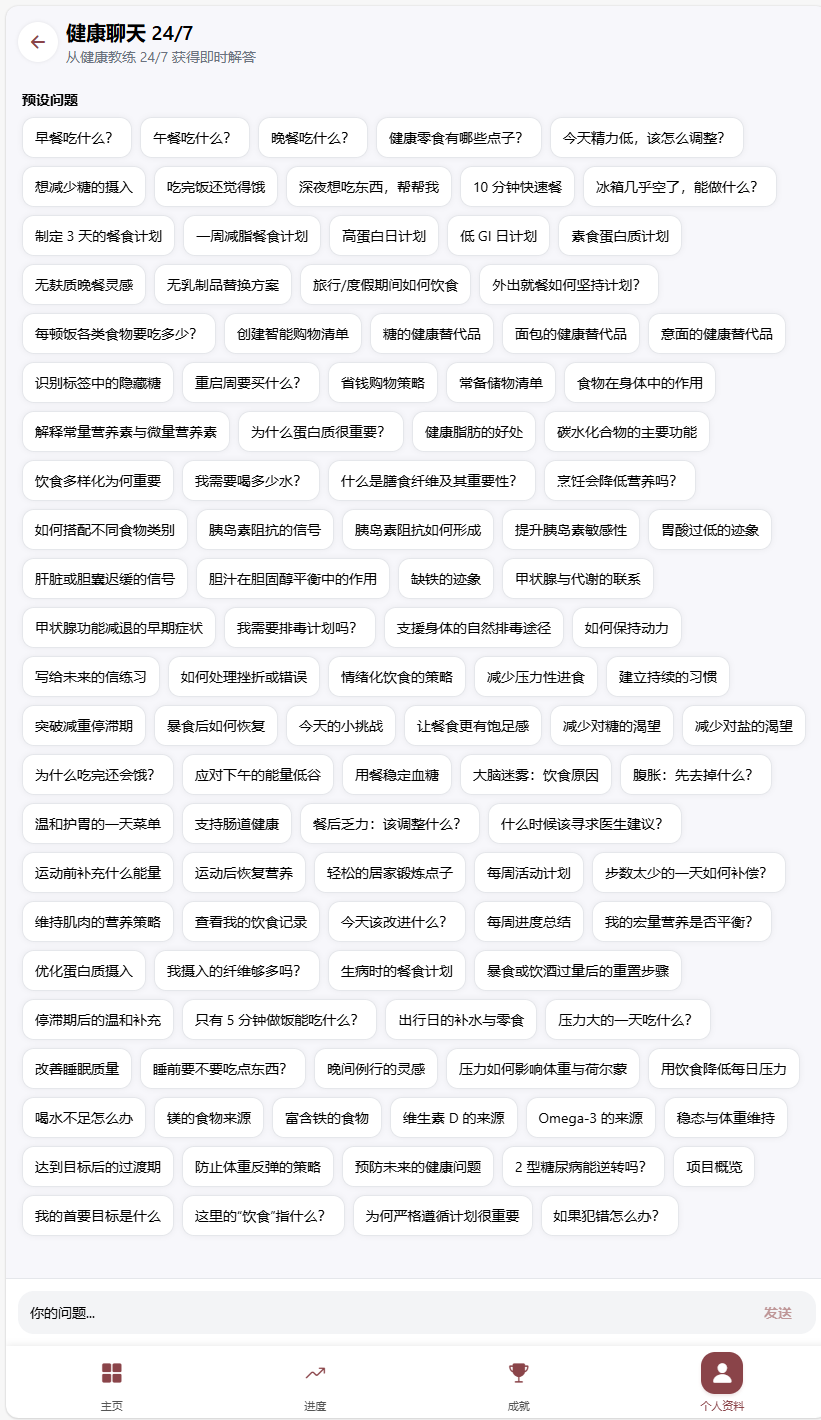This screenshot has height=1420, width=821.
Task: Select 健康零食有哪些点子? question
Action: [x=457, y=137]
